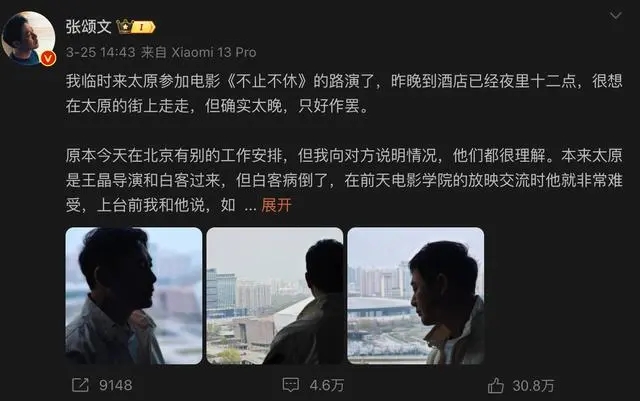This screenshot has height=401, width=640.
Task: Open the third photo thumbnail
Action: [x=415, y=296]
